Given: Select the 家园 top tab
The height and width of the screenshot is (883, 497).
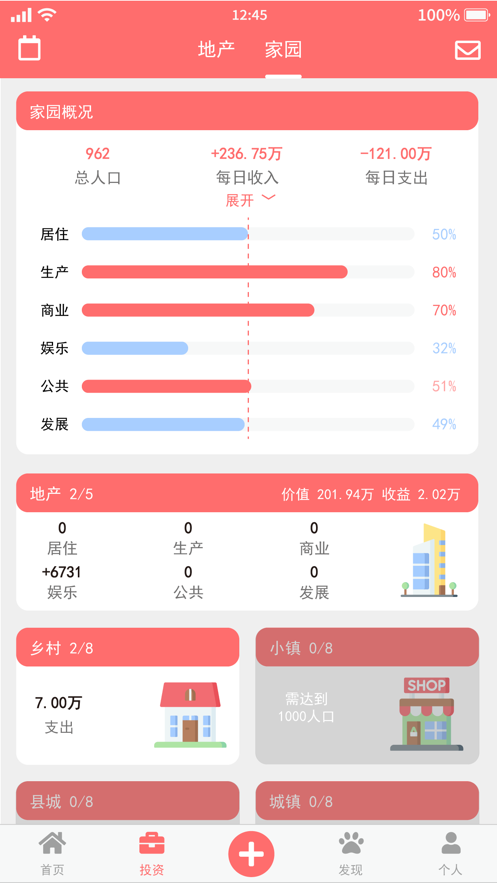Looking at the screenshot, I should (284, 50).
